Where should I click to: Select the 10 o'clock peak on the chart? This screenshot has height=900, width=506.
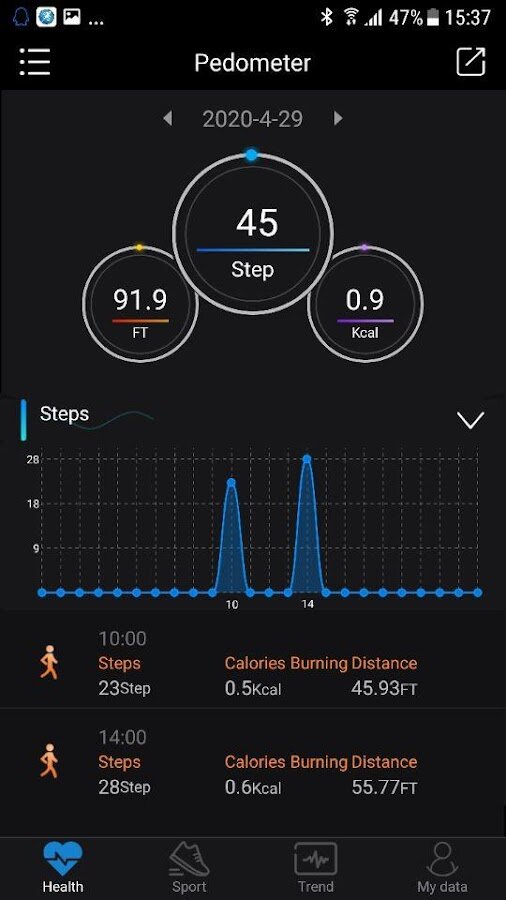tap(231, 483)
